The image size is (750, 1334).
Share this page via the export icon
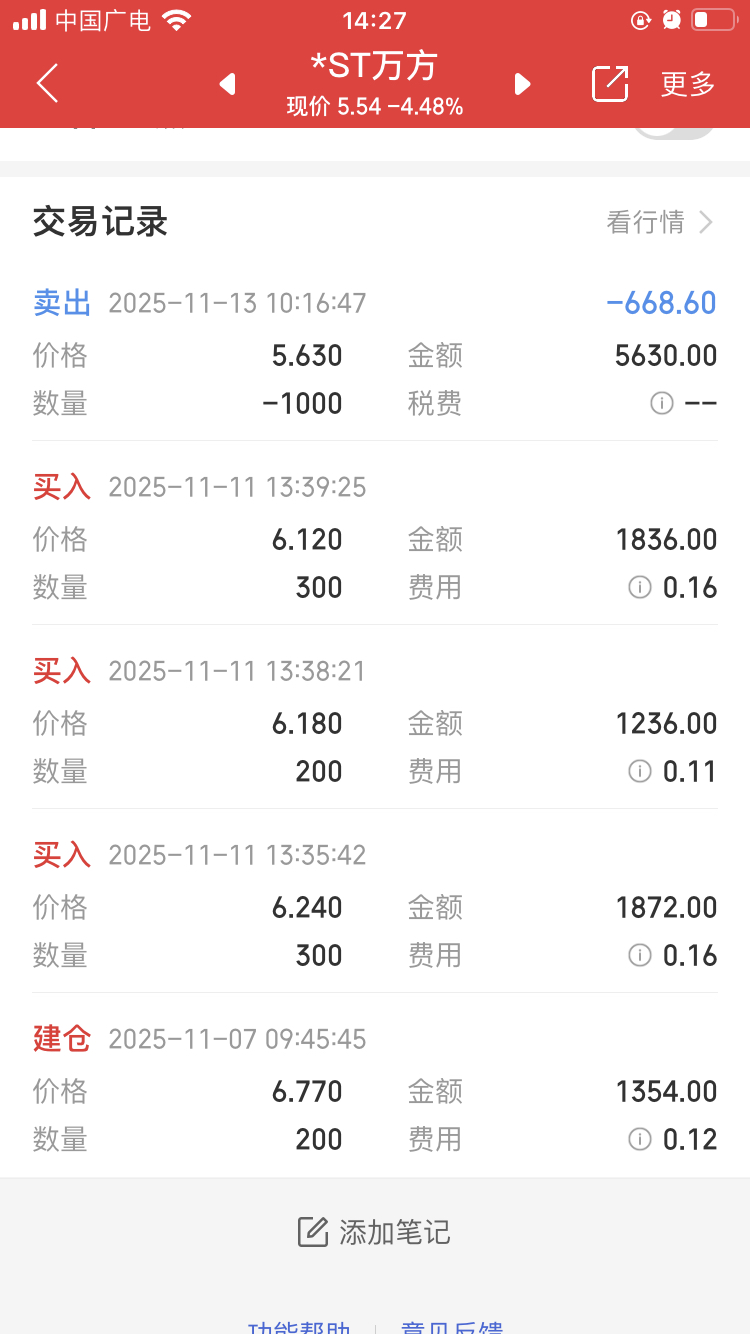point(610,84)
